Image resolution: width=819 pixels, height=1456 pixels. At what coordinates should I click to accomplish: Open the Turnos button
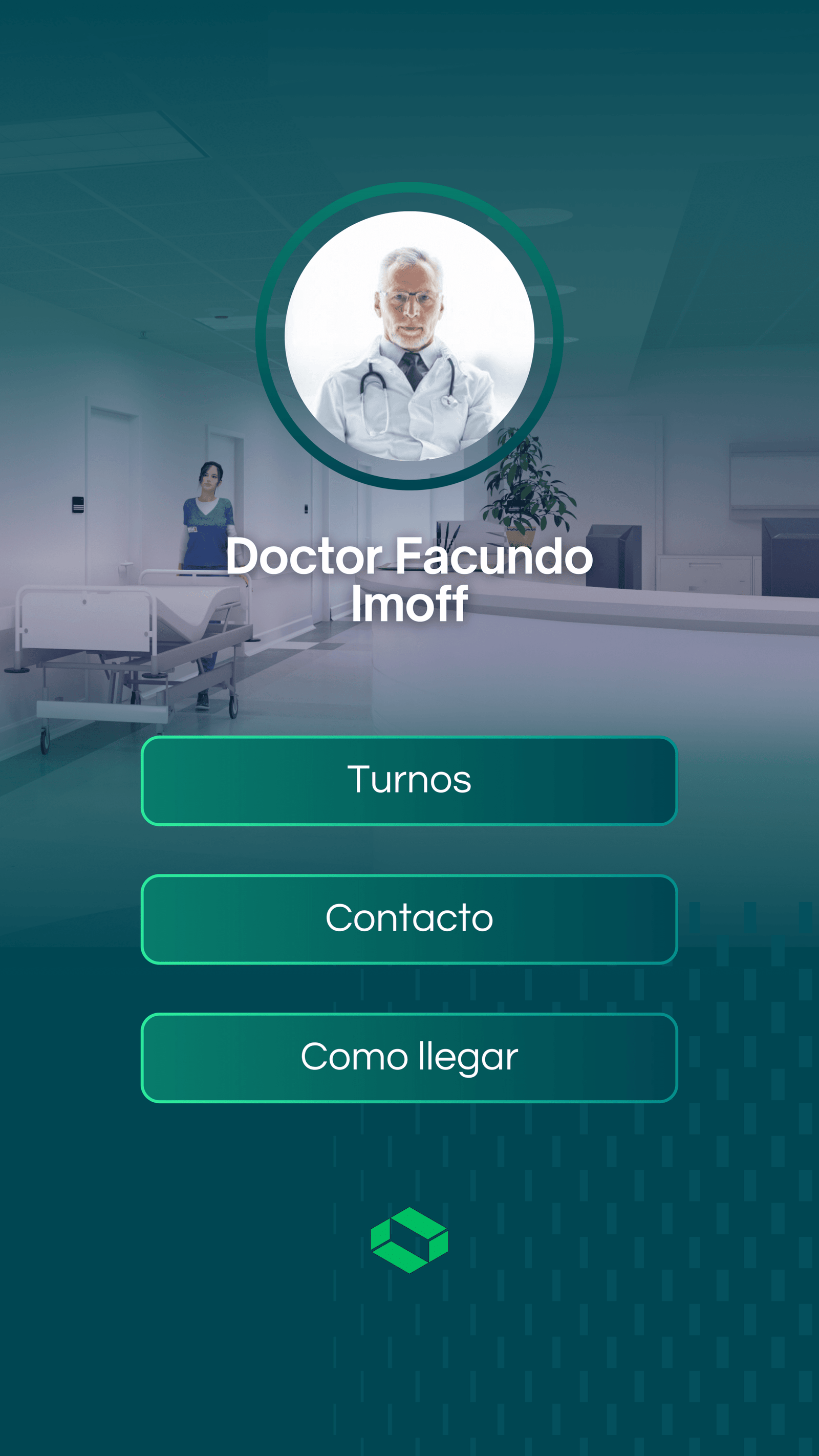[409, 781]
